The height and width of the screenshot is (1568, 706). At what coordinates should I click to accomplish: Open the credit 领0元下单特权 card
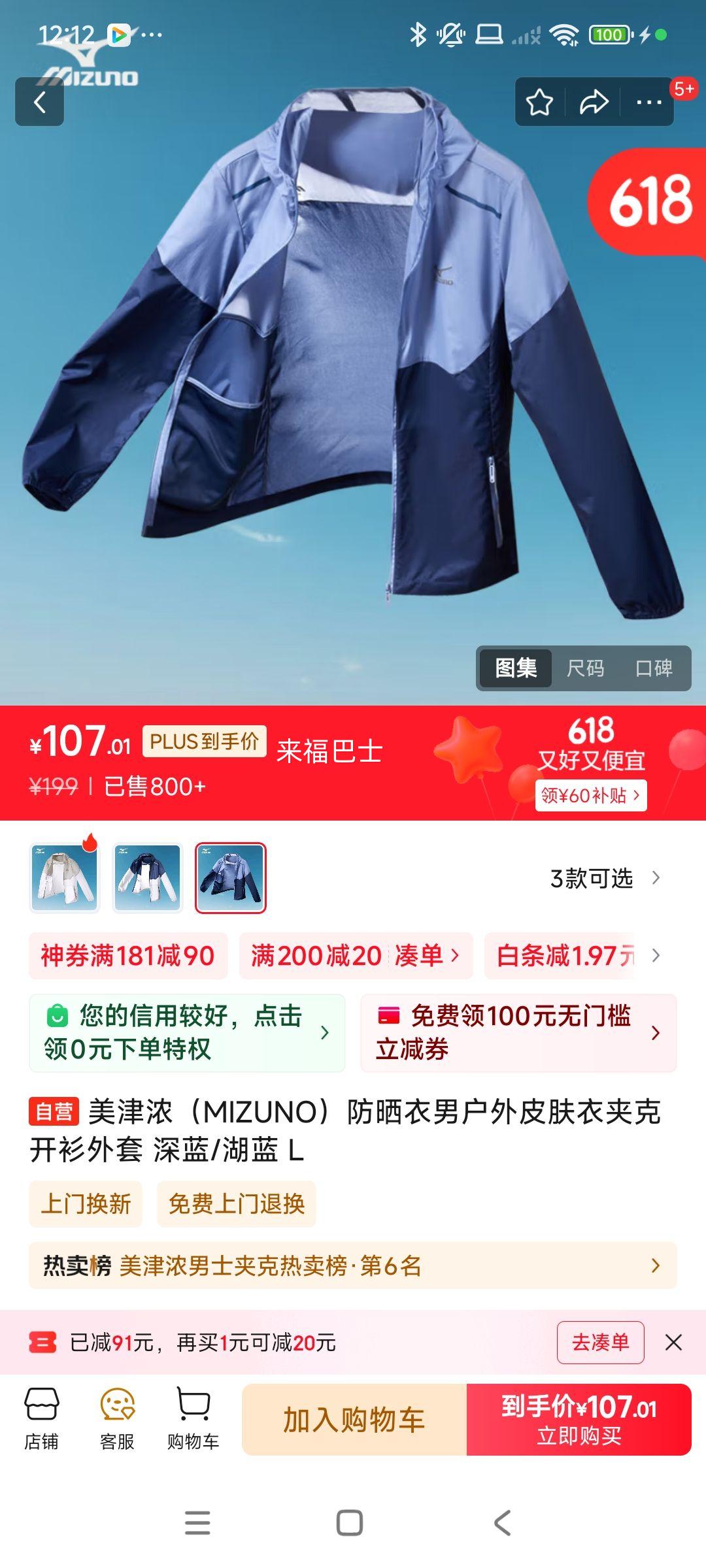[187, 1032]
